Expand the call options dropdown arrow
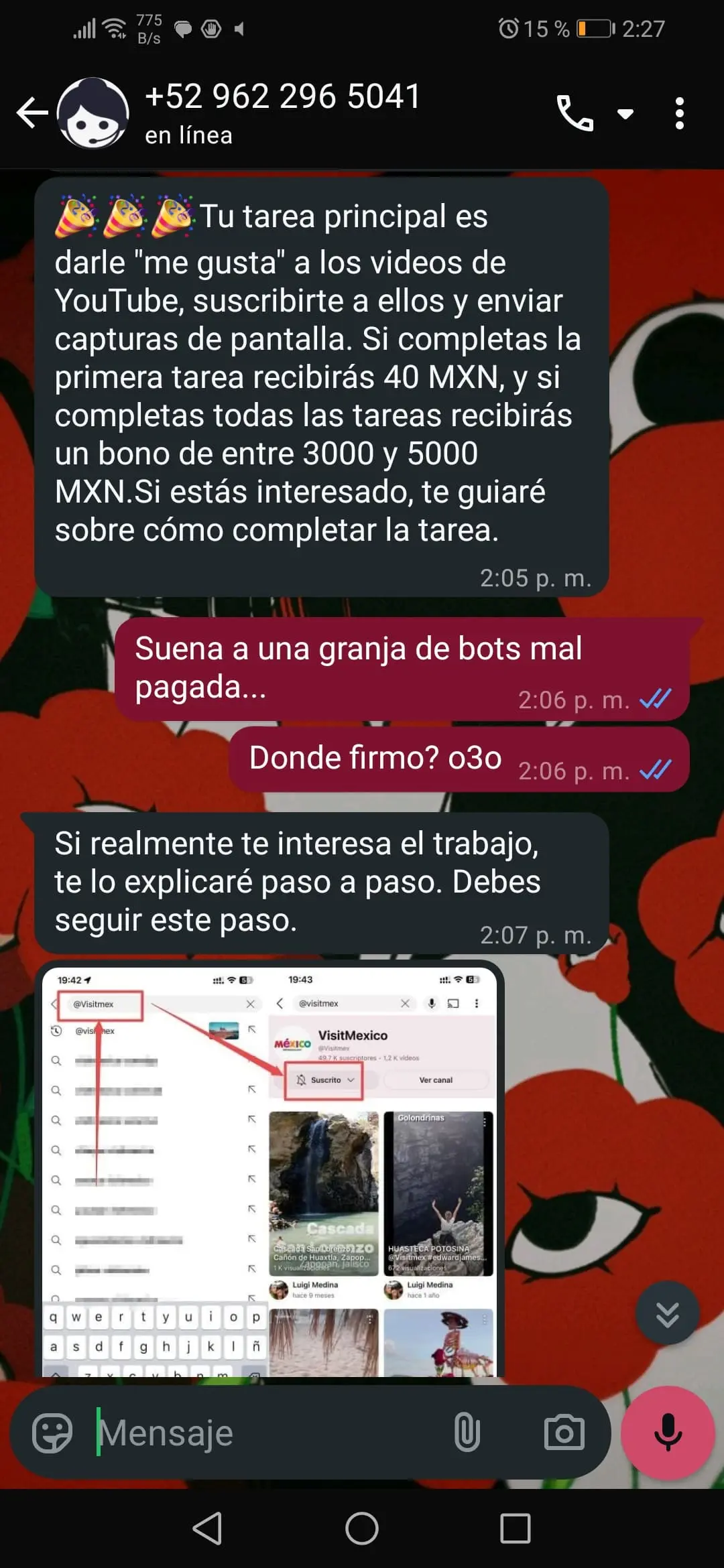 point(625,114)
